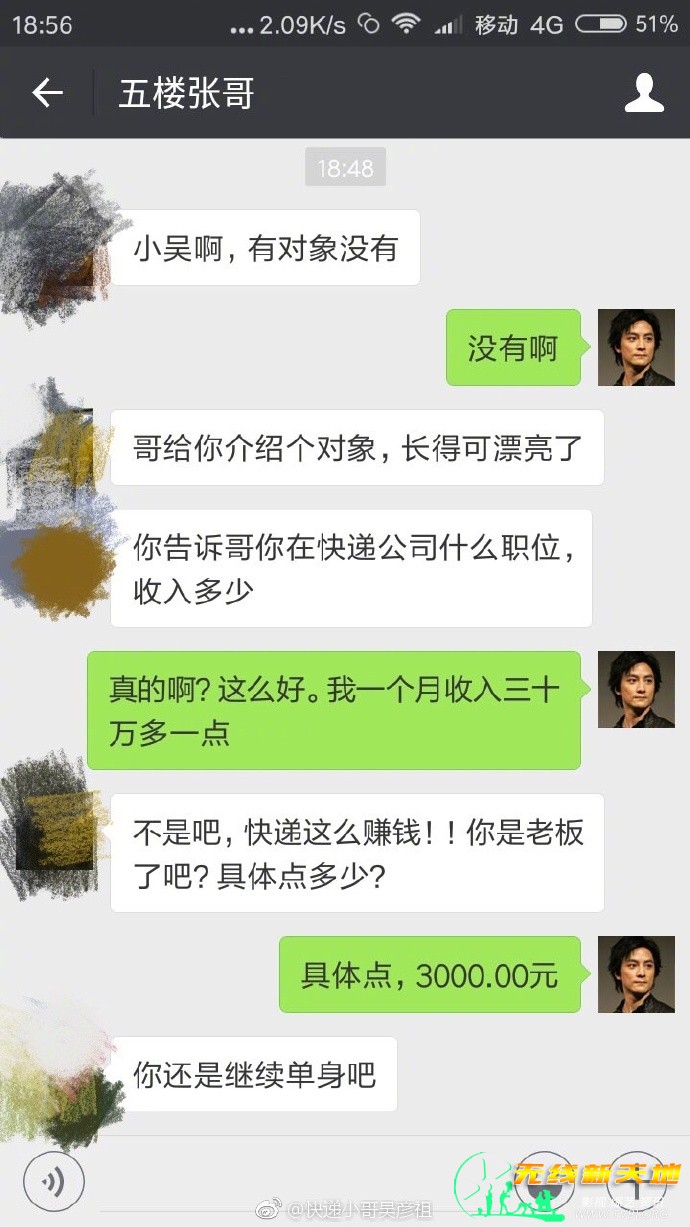Tap your avatar beside 具体点,3000.00元
The image size is (690, 1227).
[636, 974]
